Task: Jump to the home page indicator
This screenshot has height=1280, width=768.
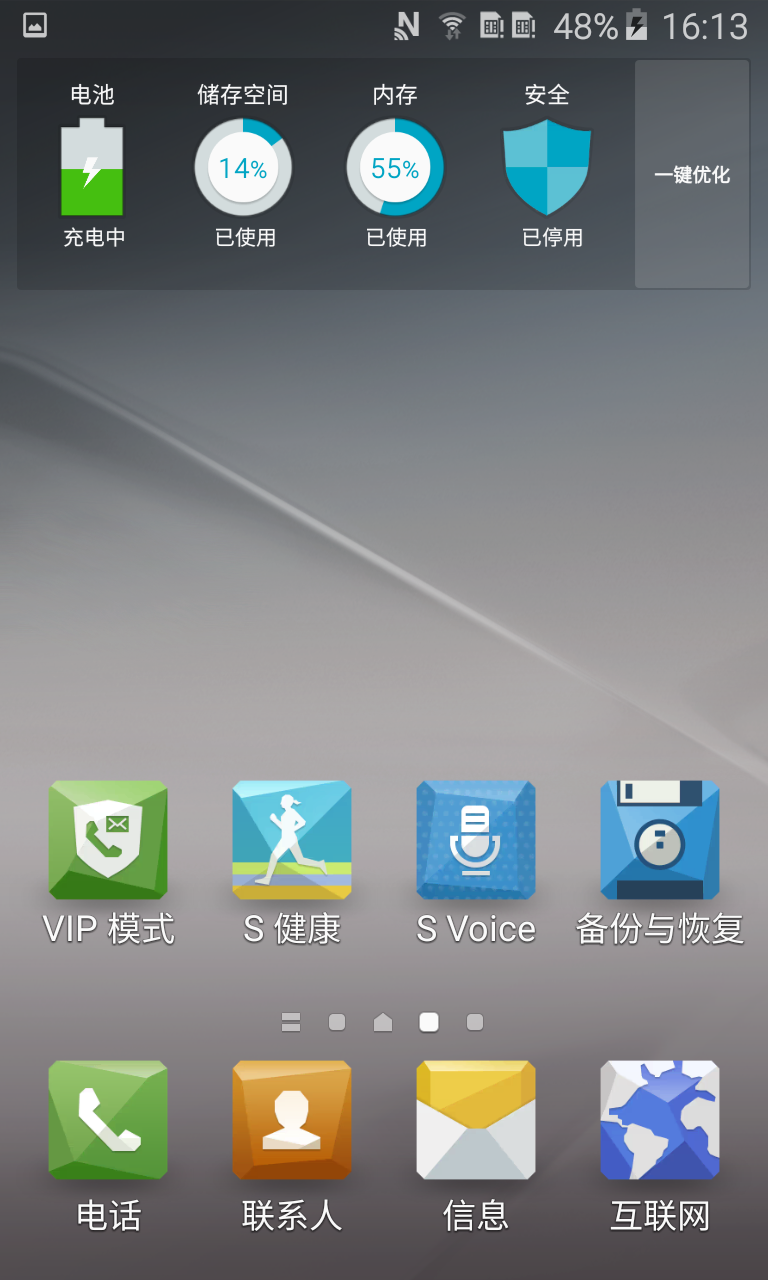Action: (383, 1022)
